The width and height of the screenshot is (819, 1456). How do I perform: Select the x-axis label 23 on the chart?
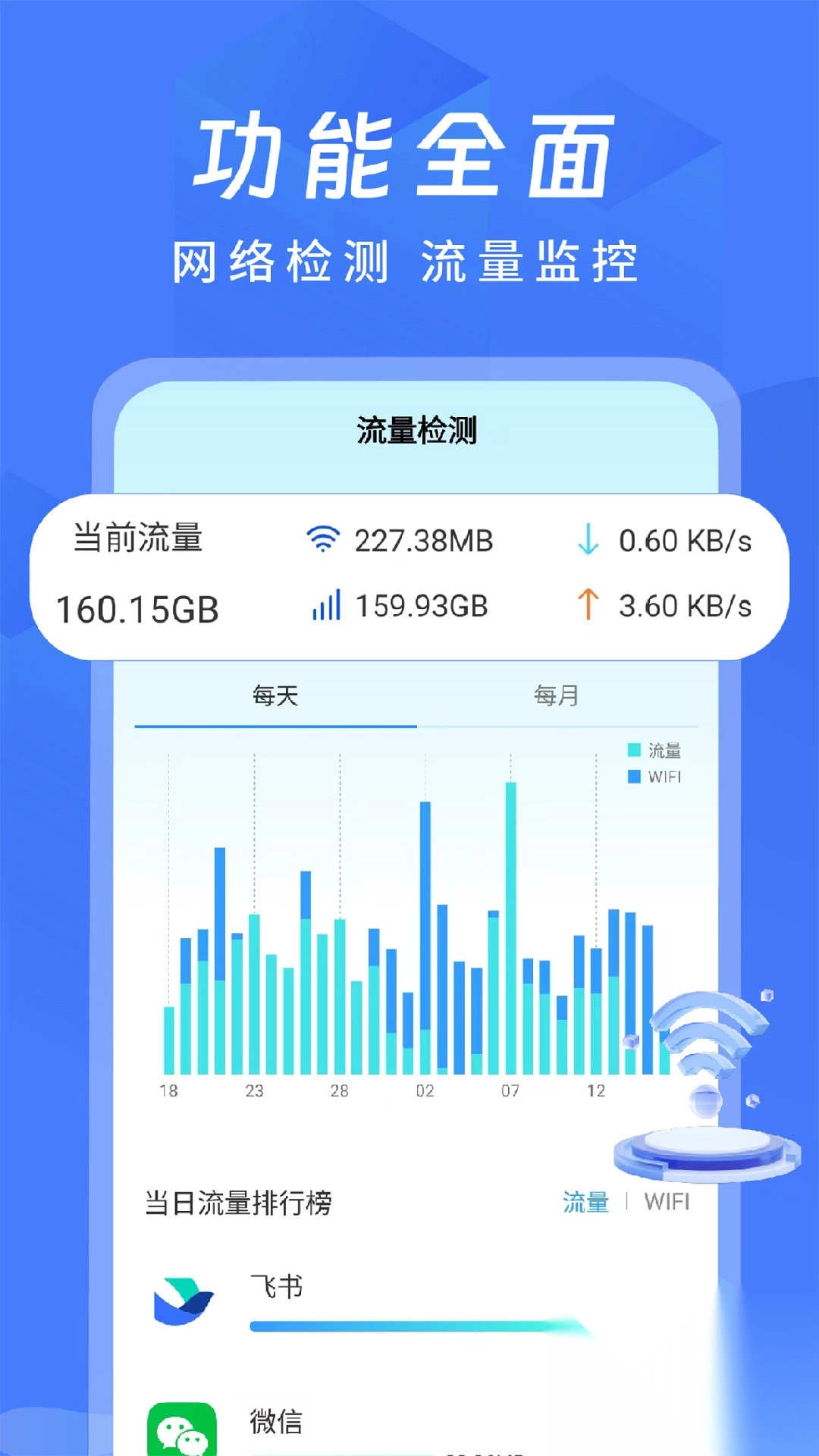coord(255,1092)
